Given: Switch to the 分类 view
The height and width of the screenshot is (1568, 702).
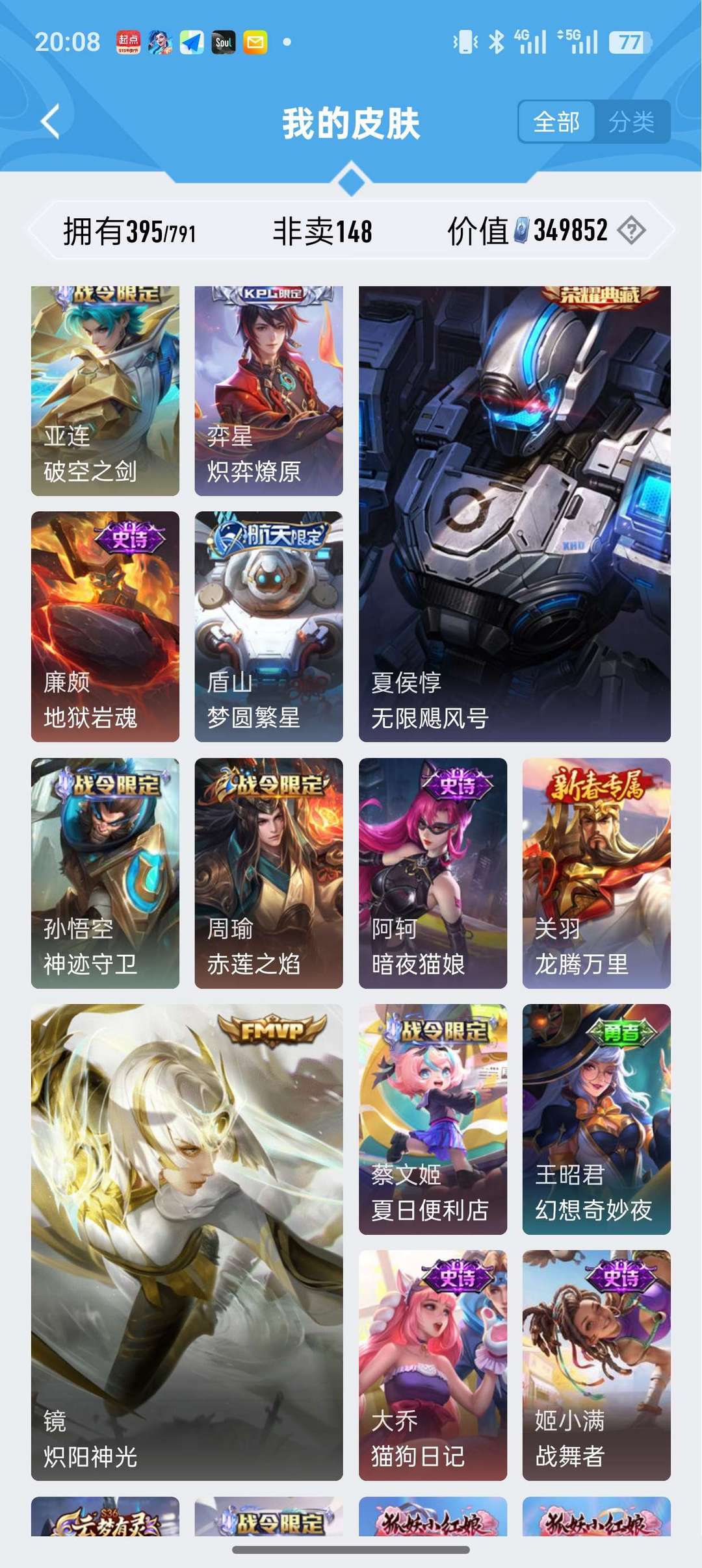Looking at the screenshot, I should (631, 121).
